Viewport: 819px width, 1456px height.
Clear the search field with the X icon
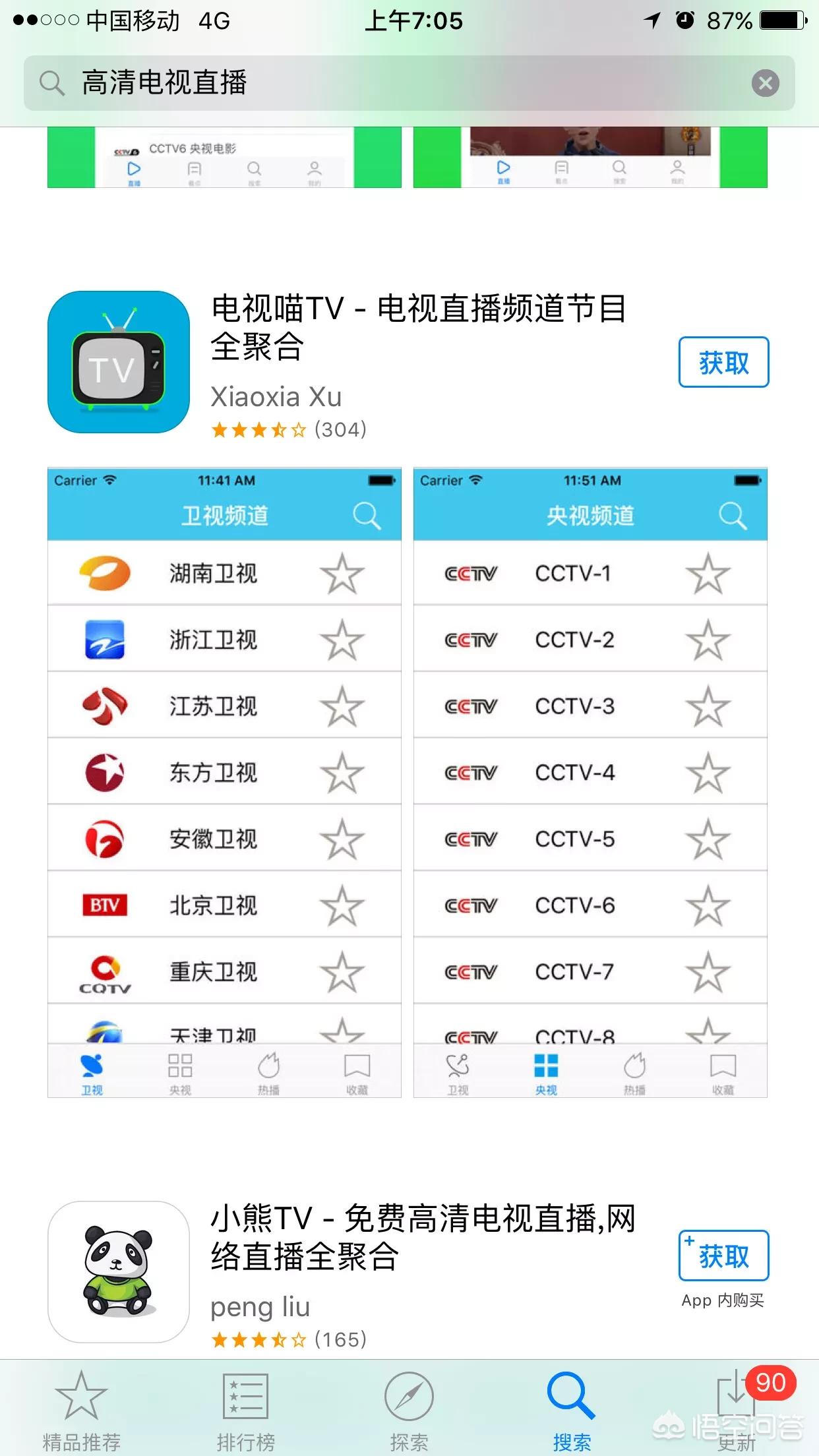pyautogui.click(x=765, y=83)
